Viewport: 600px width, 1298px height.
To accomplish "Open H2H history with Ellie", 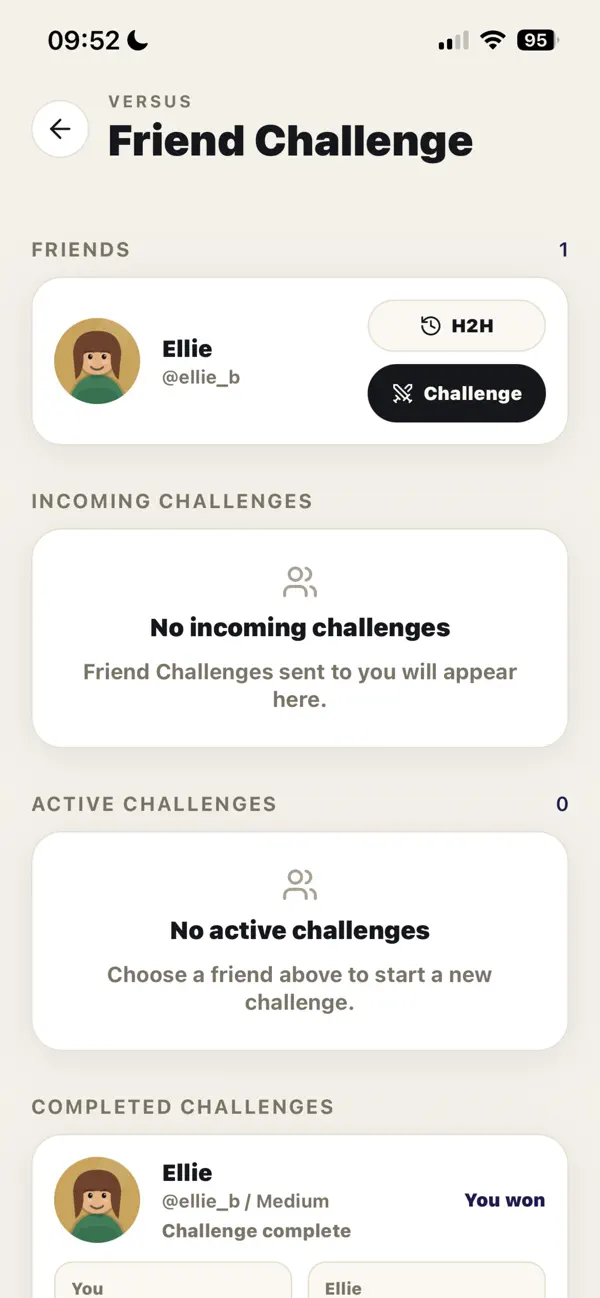I will click(x=457, y=326).
